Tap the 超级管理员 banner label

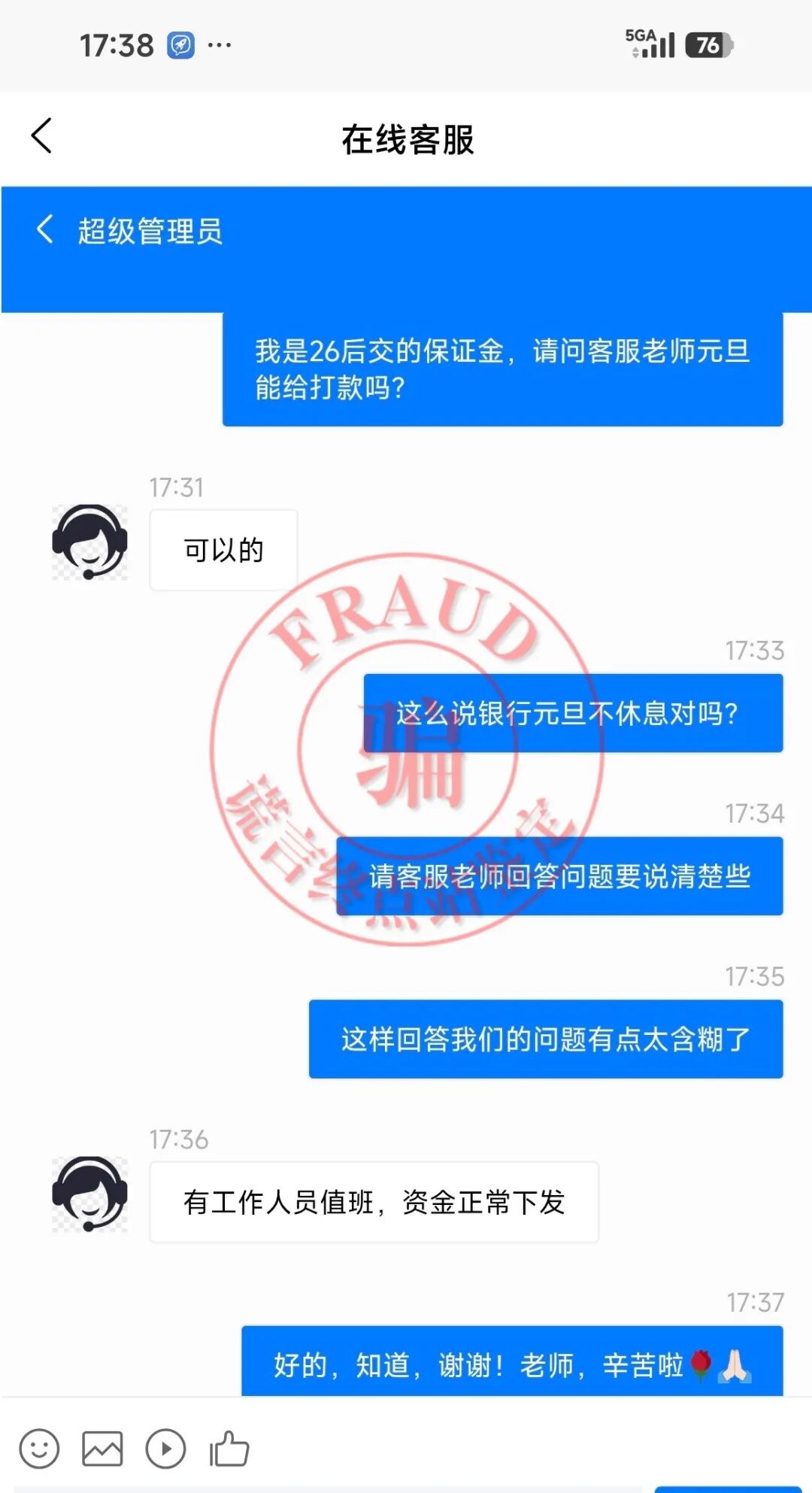[150, 231]
